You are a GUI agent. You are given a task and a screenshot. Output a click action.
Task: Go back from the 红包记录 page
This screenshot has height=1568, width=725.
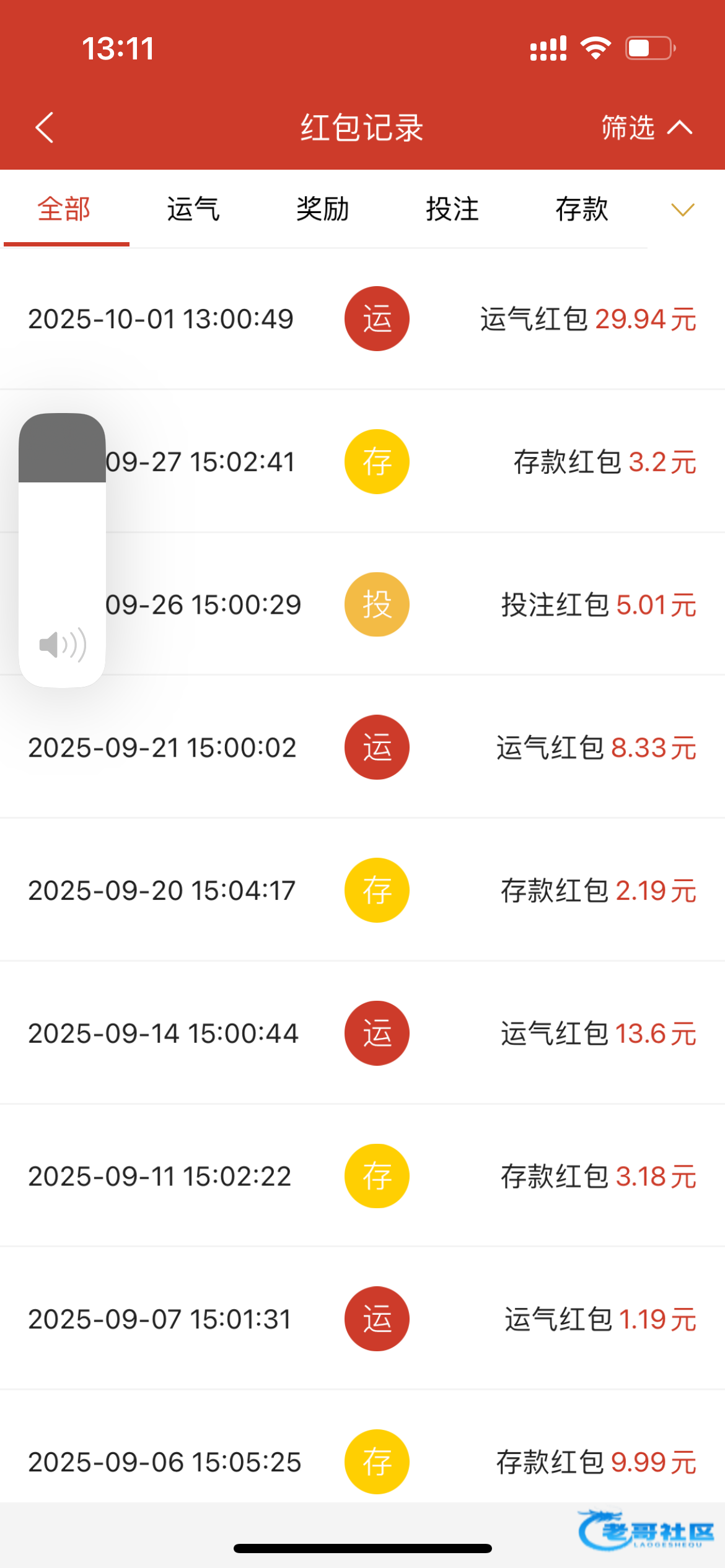pos(45,128)
